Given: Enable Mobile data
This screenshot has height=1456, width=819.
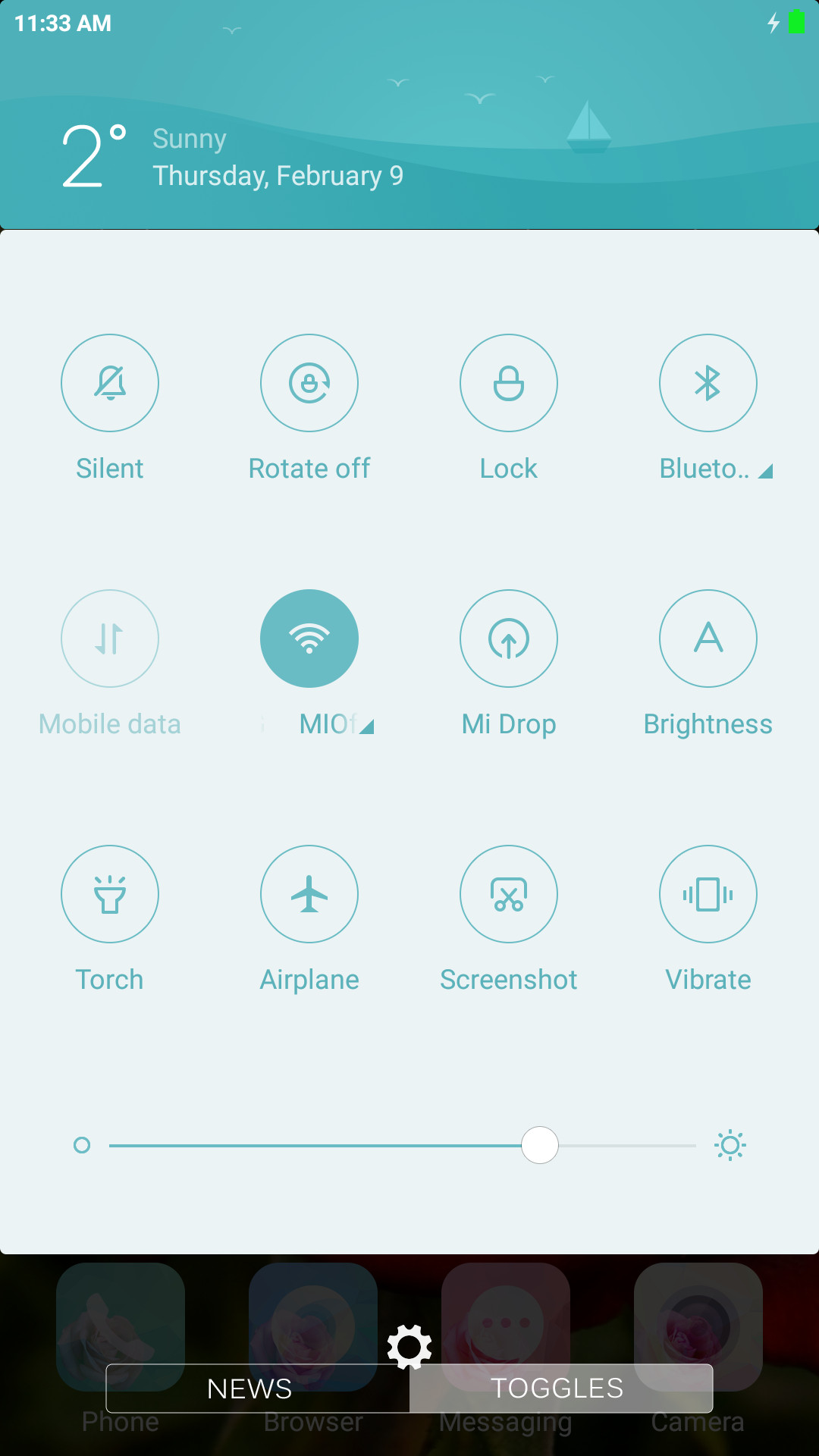Looking at the screenshot, I should 110,639.
